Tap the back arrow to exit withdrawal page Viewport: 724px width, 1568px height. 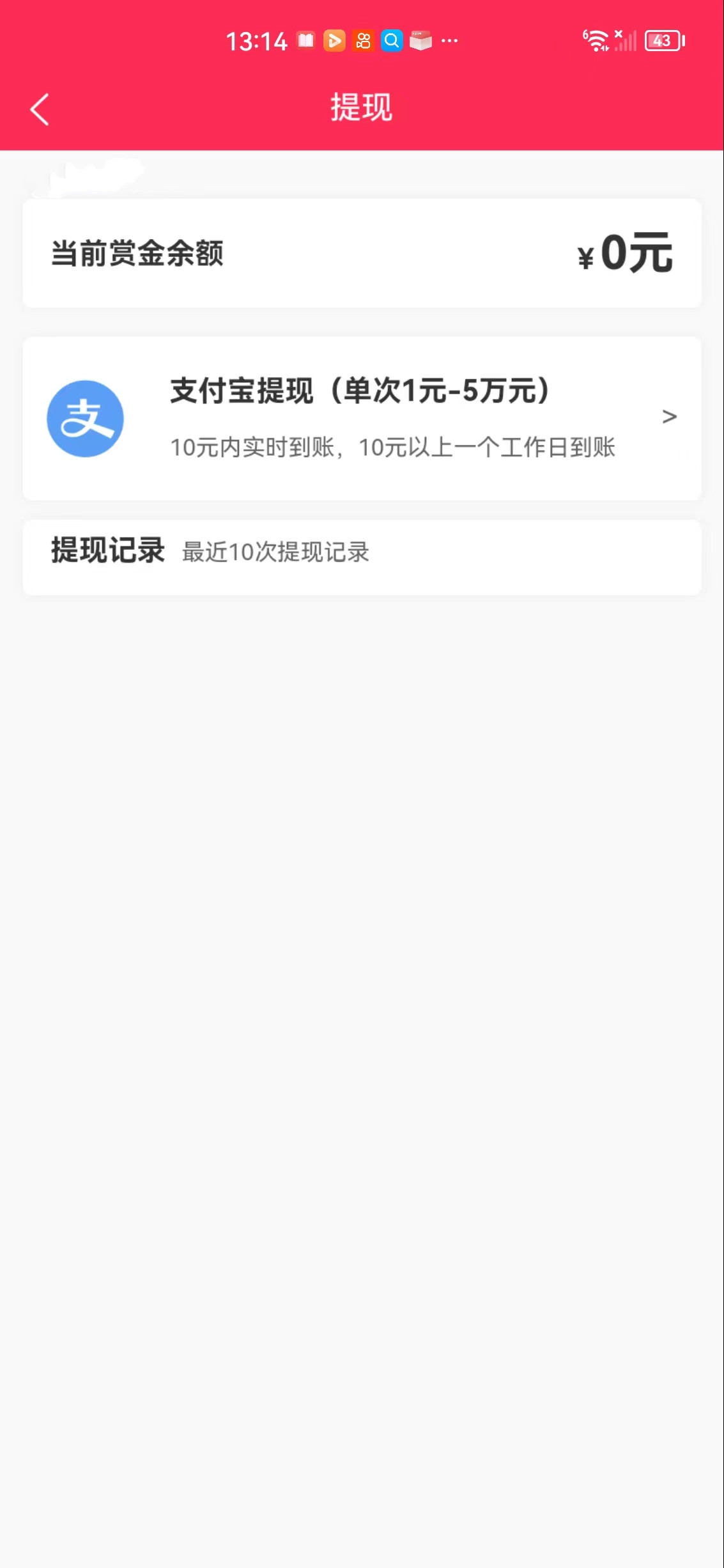(x=40, y=109)
